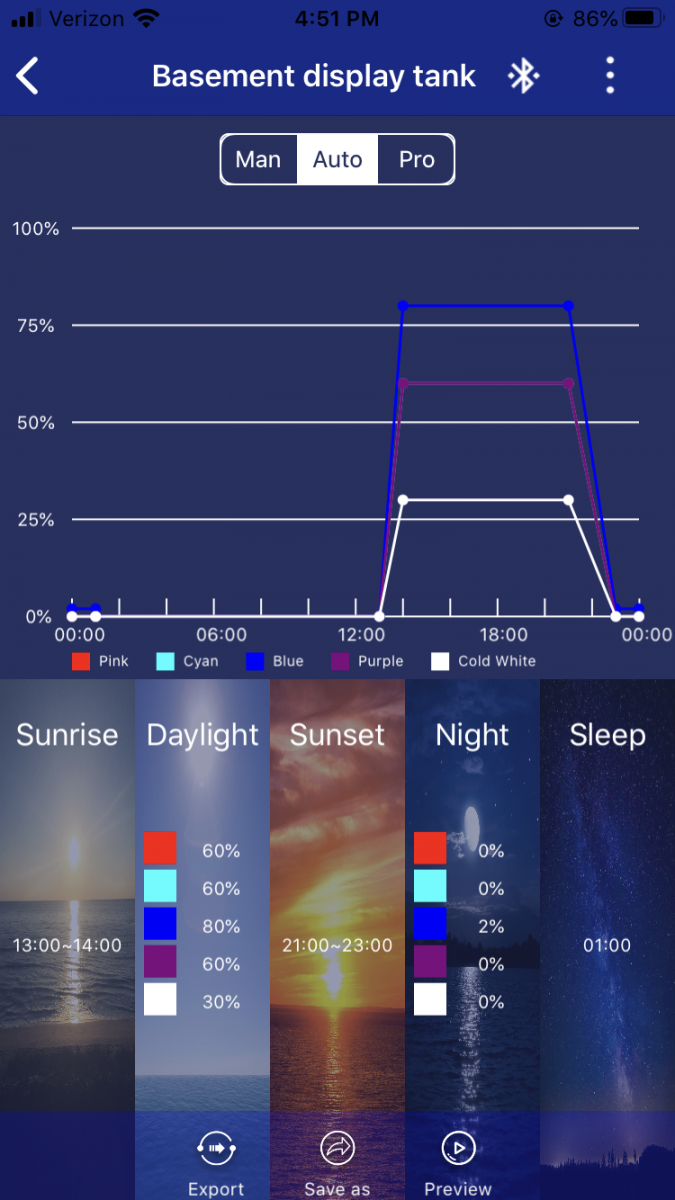Open the Sunset time panel
The height and width of the screenshot is (1200, 675).
click(x=337, y=900)
